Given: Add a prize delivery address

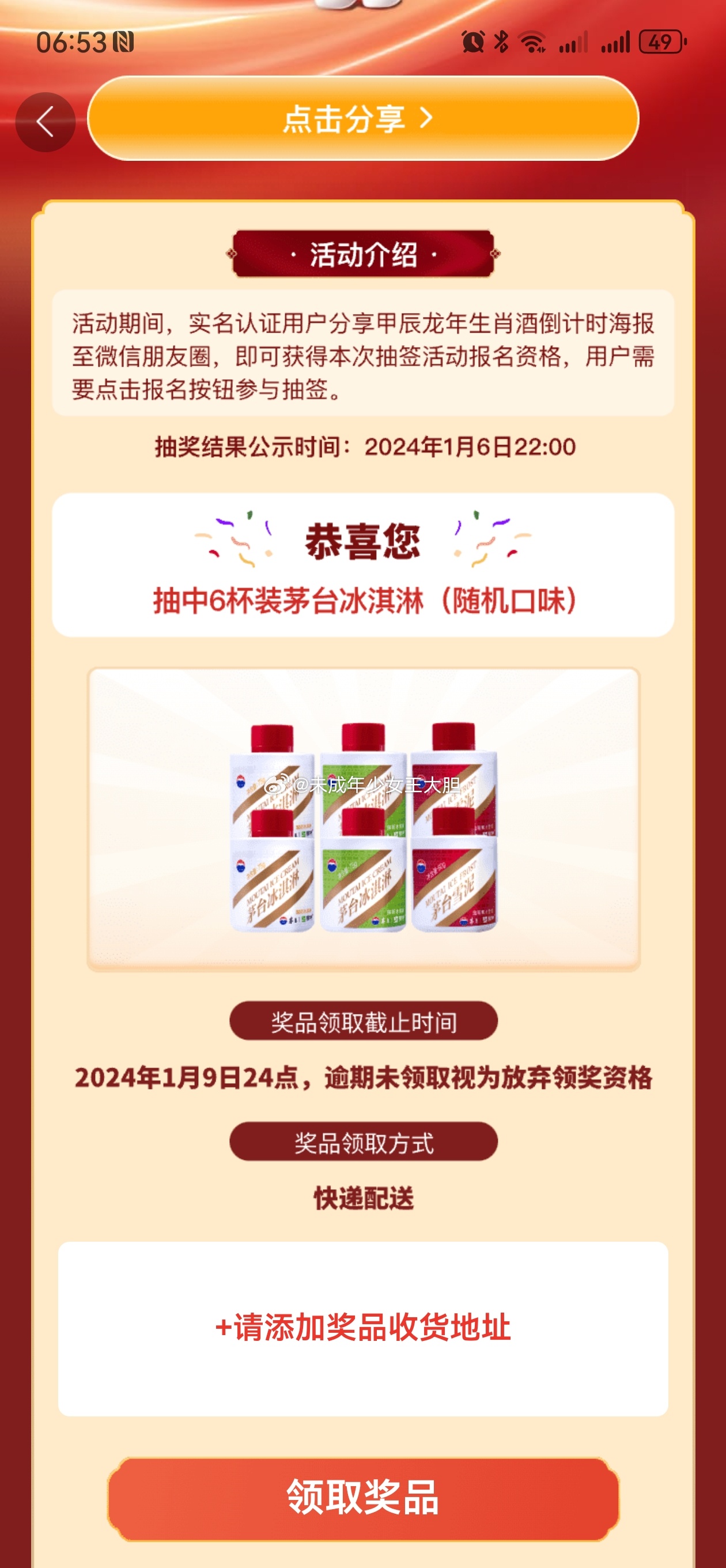Looking at the screenshot, I should (364, 1328).
